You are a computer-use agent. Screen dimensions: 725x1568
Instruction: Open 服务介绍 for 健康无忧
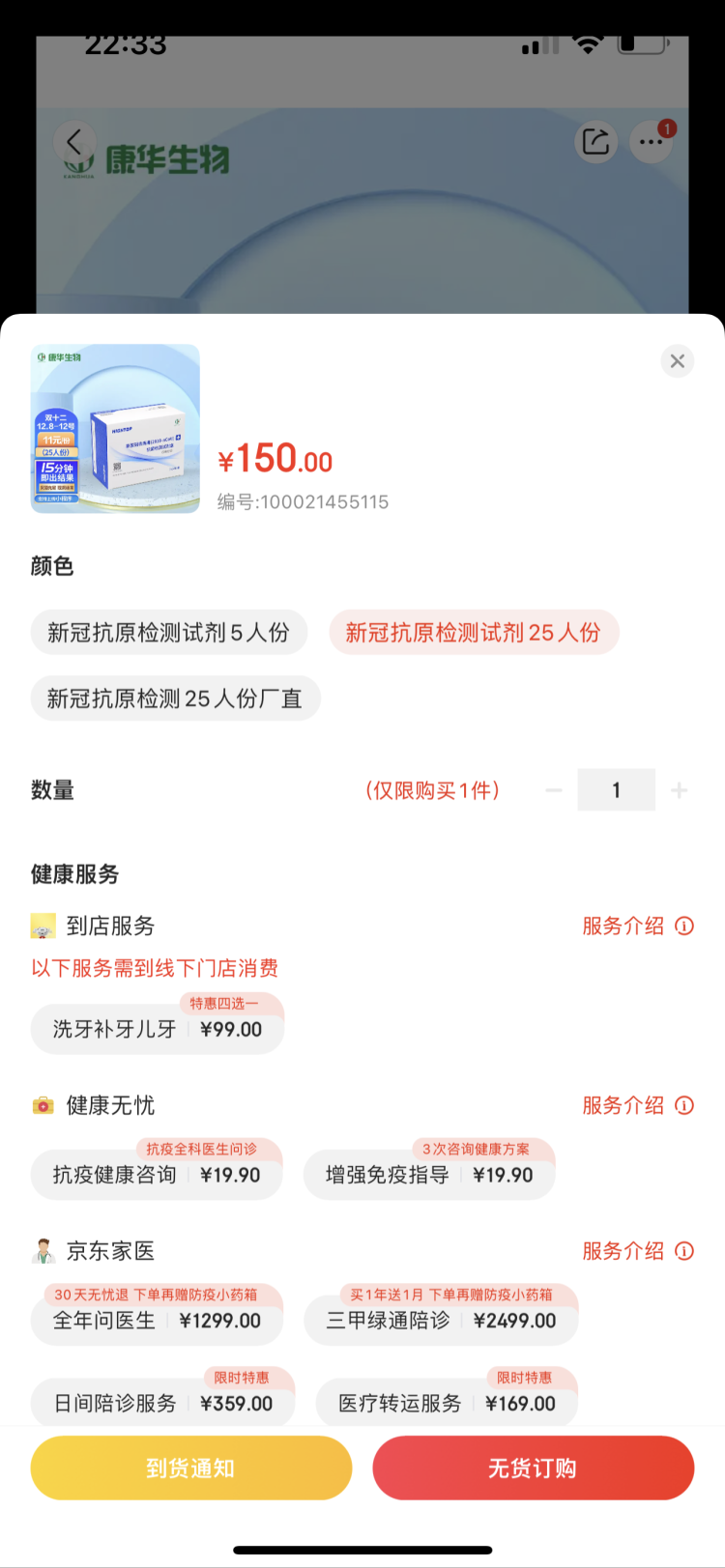tap(637, 1105)
